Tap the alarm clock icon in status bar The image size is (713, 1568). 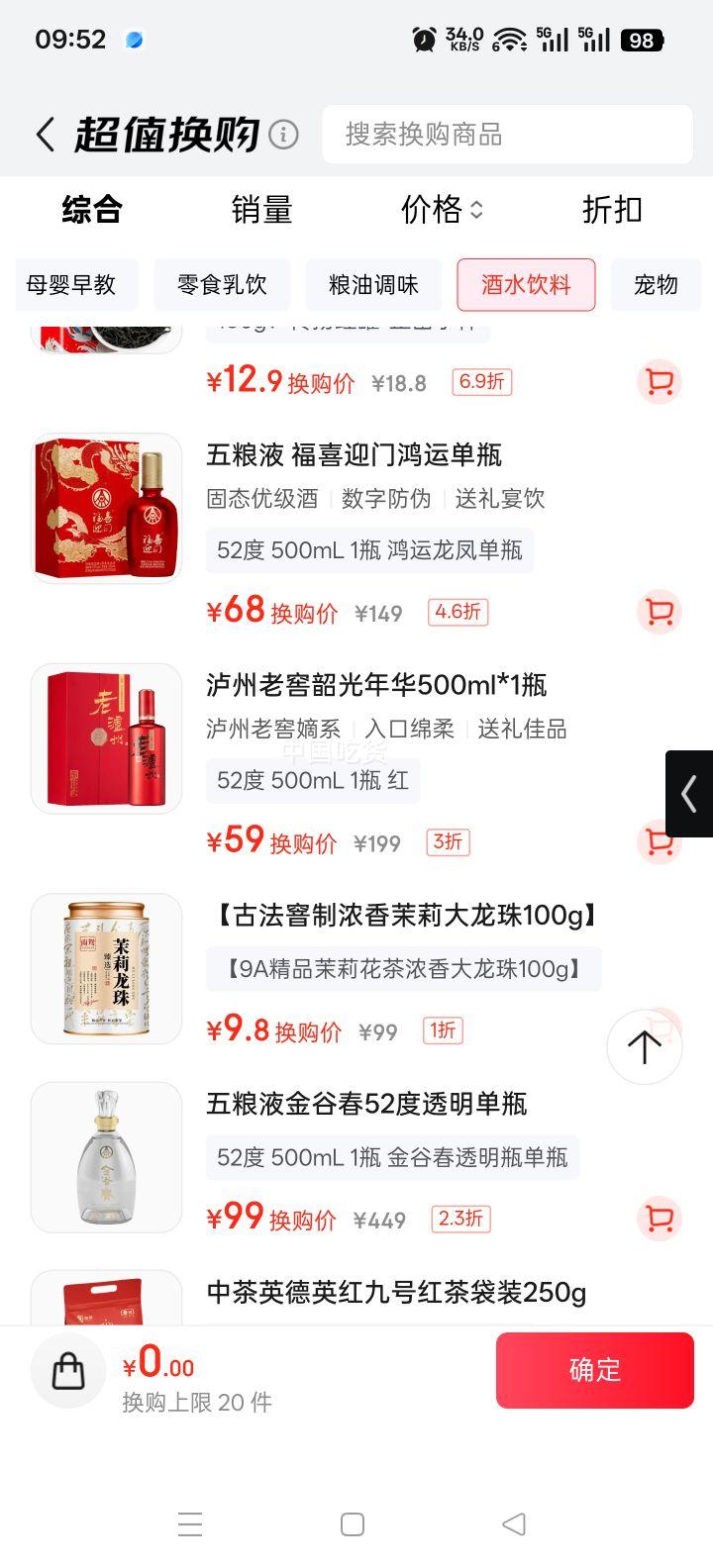click(424, 40)
